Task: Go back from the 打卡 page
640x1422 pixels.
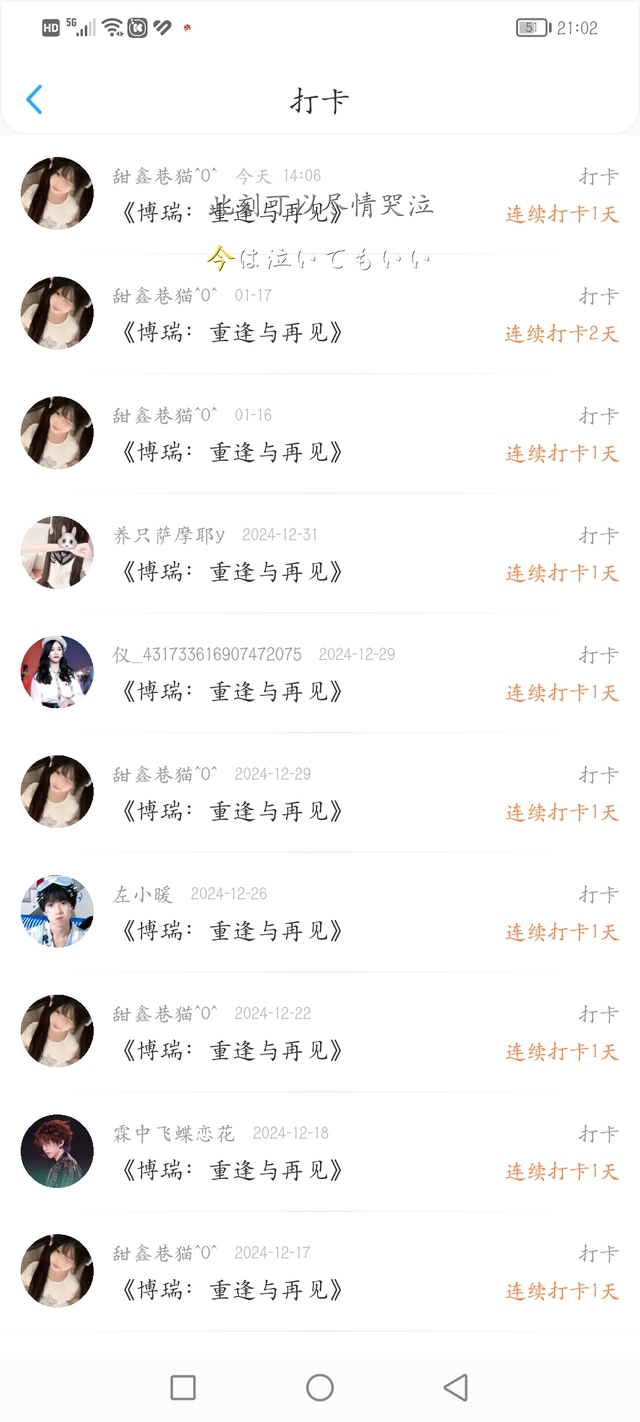Action: click(x=34, y=100)
